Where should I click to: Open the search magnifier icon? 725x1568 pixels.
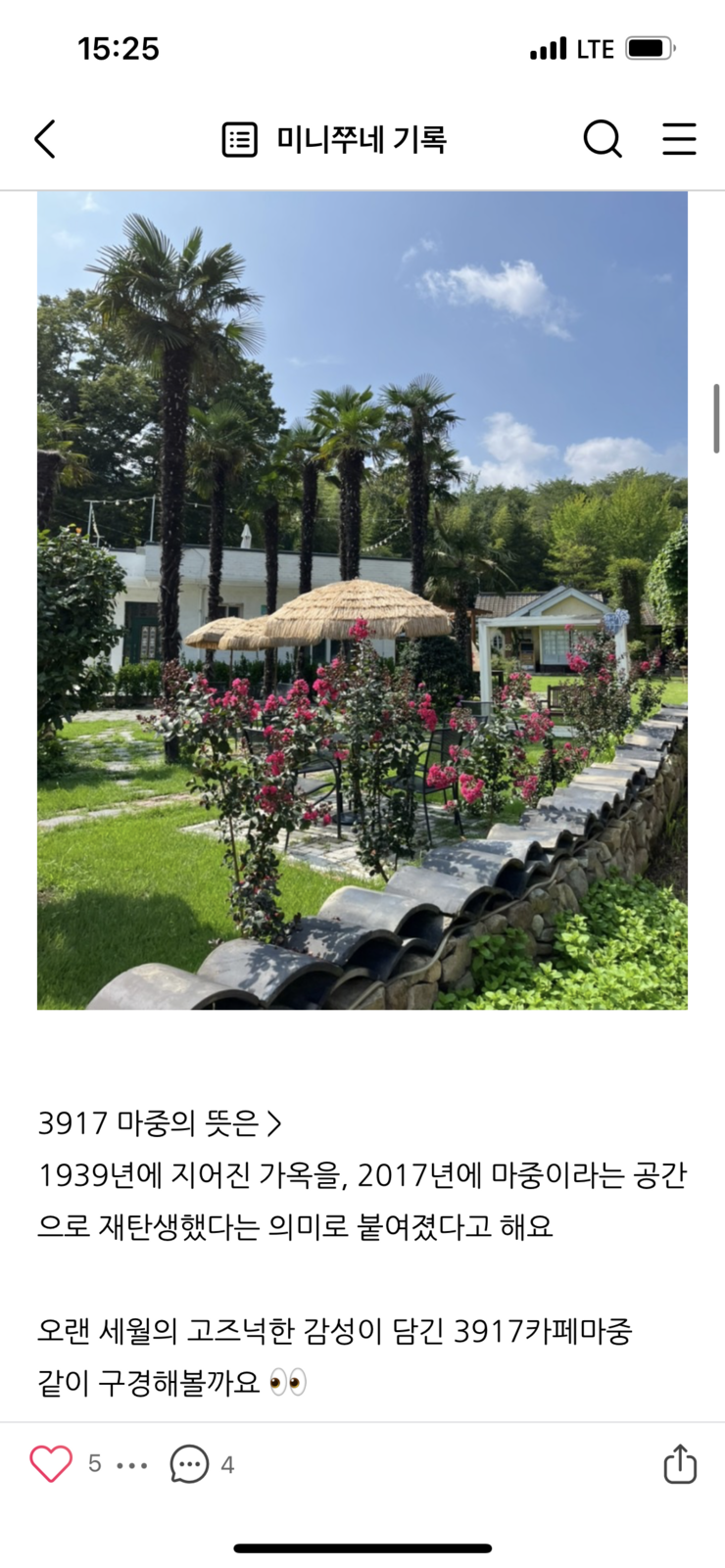603,139
